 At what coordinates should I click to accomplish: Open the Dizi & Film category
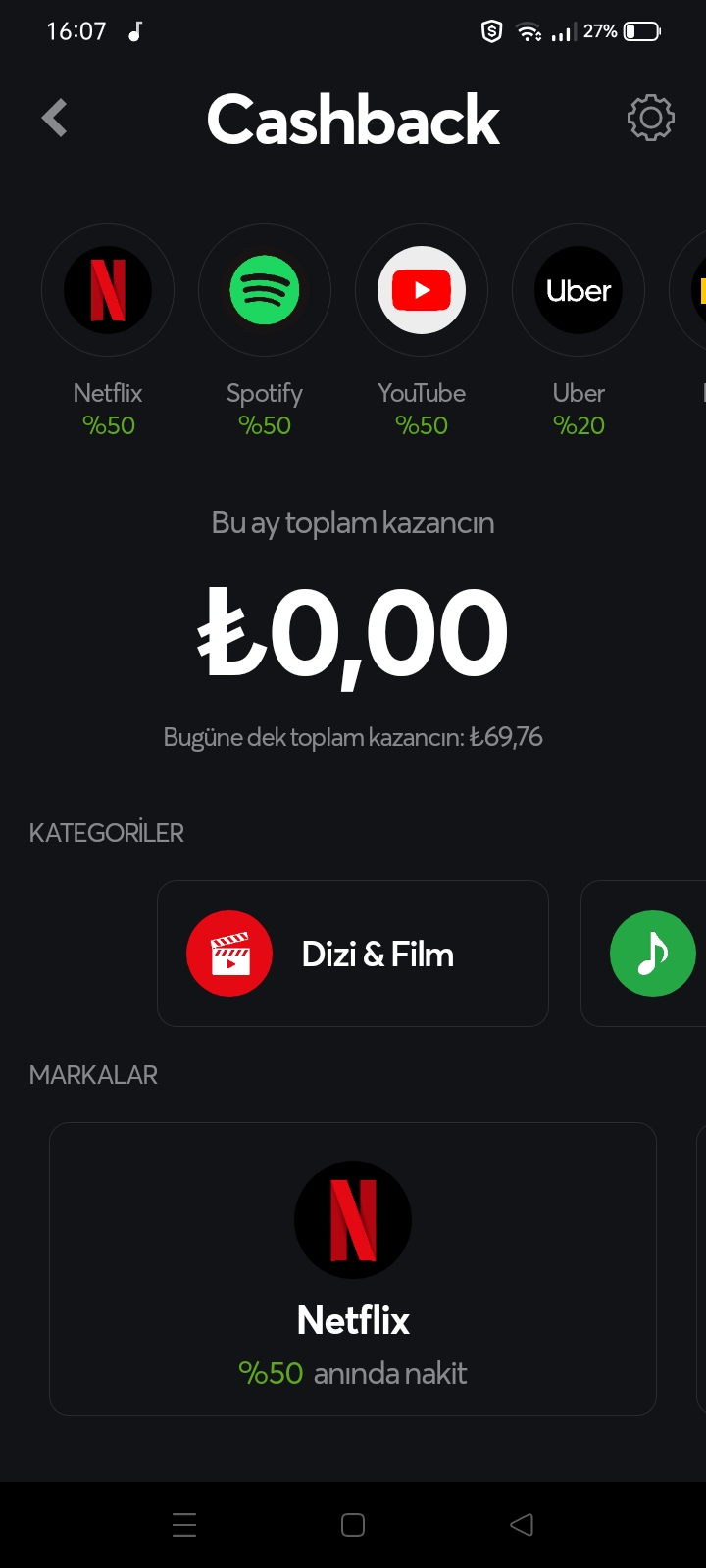[x=353, y=954]
